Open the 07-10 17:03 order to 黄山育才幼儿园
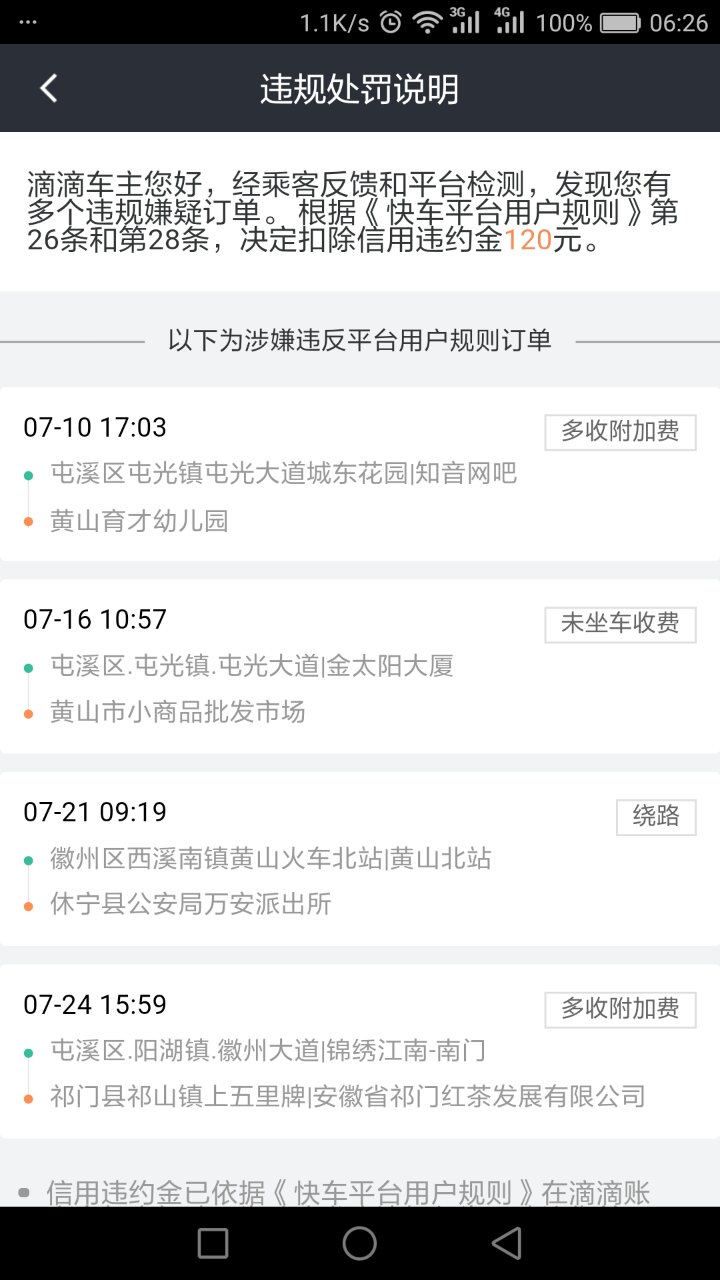 pyautogui.click(x=360, y=474)
